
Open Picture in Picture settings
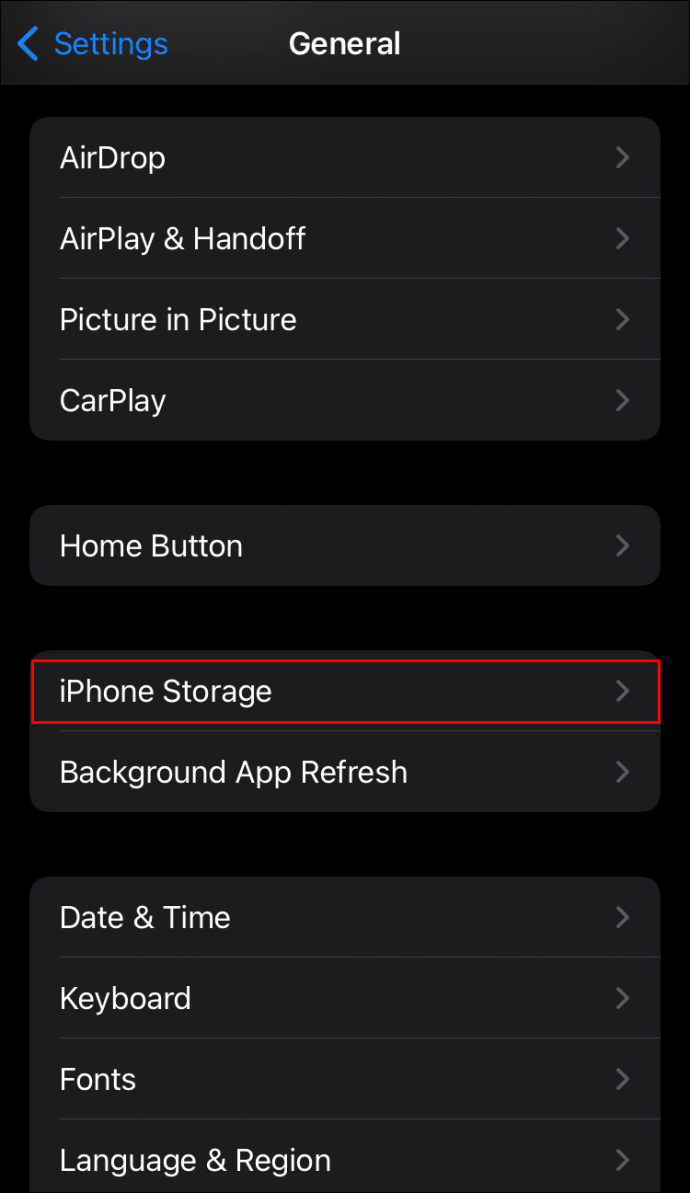(x=344, y=320)
